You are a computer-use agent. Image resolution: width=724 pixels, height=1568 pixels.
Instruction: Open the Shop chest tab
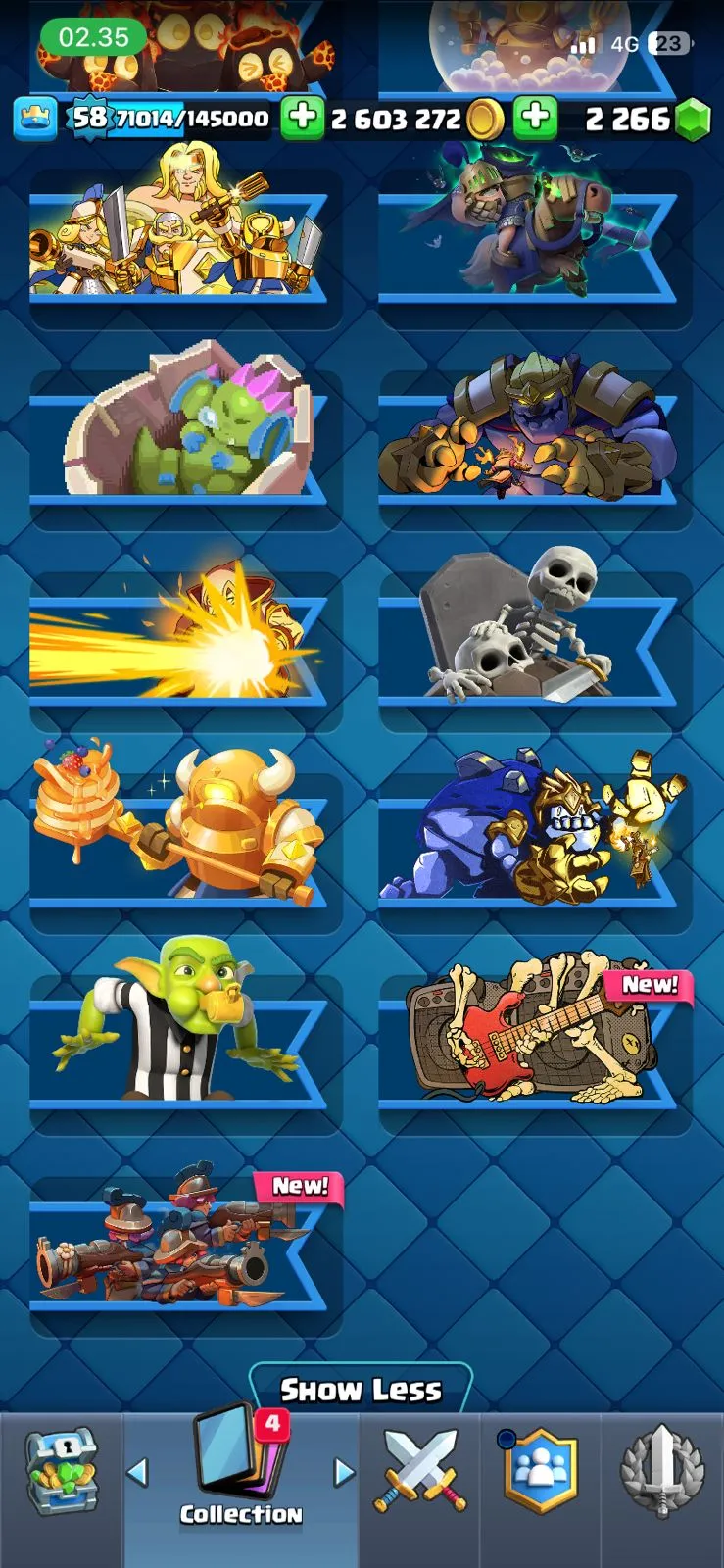(x=61, y=1470)
